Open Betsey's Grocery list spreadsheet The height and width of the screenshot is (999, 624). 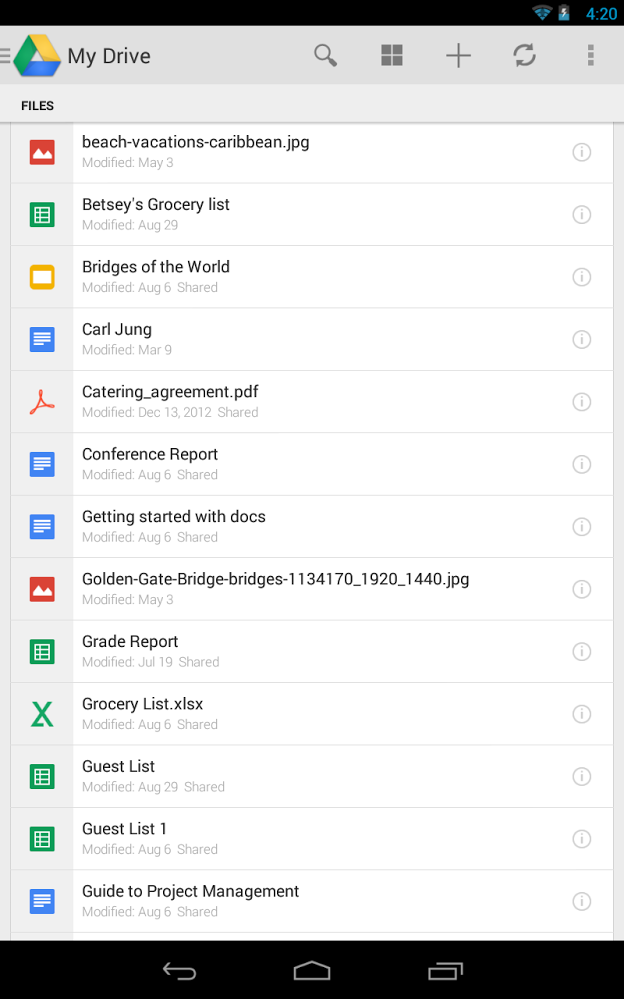pos(300,214)
